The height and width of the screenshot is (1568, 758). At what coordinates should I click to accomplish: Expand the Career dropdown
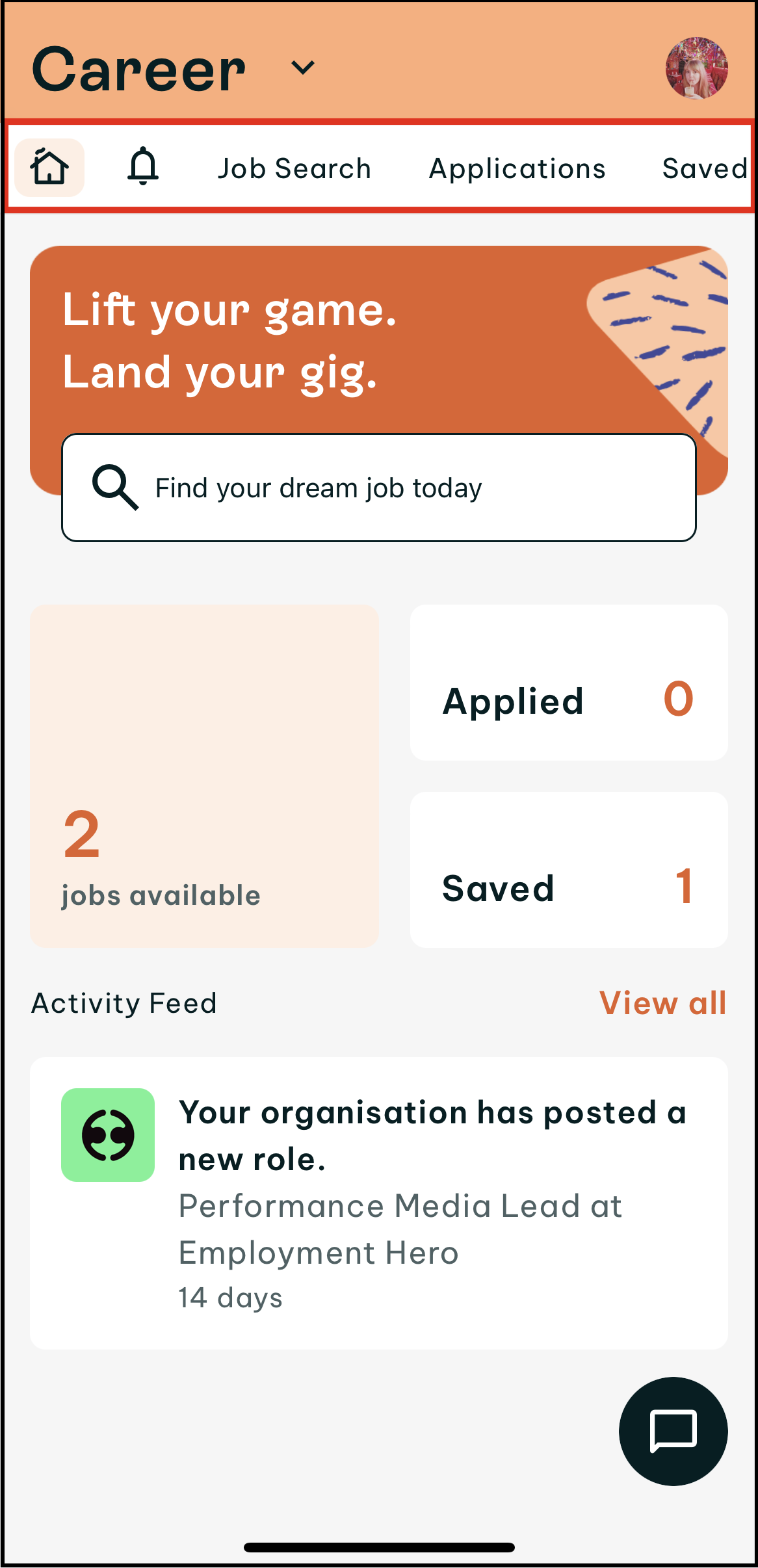pos(302,68)
